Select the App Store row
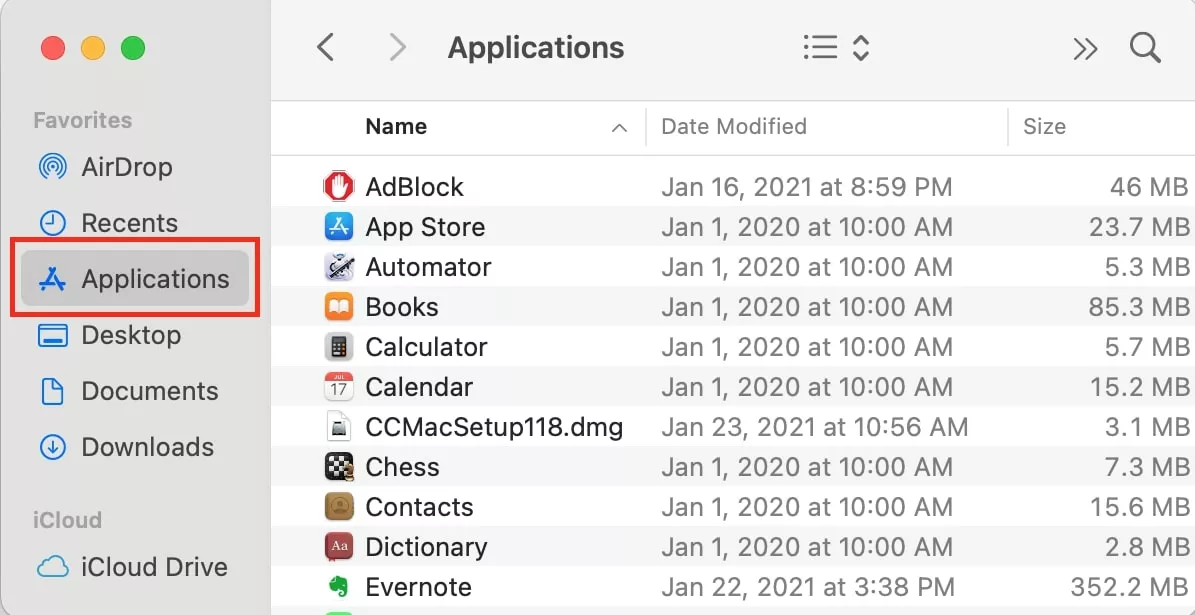 pyautogui.click(x=425, y=227)
